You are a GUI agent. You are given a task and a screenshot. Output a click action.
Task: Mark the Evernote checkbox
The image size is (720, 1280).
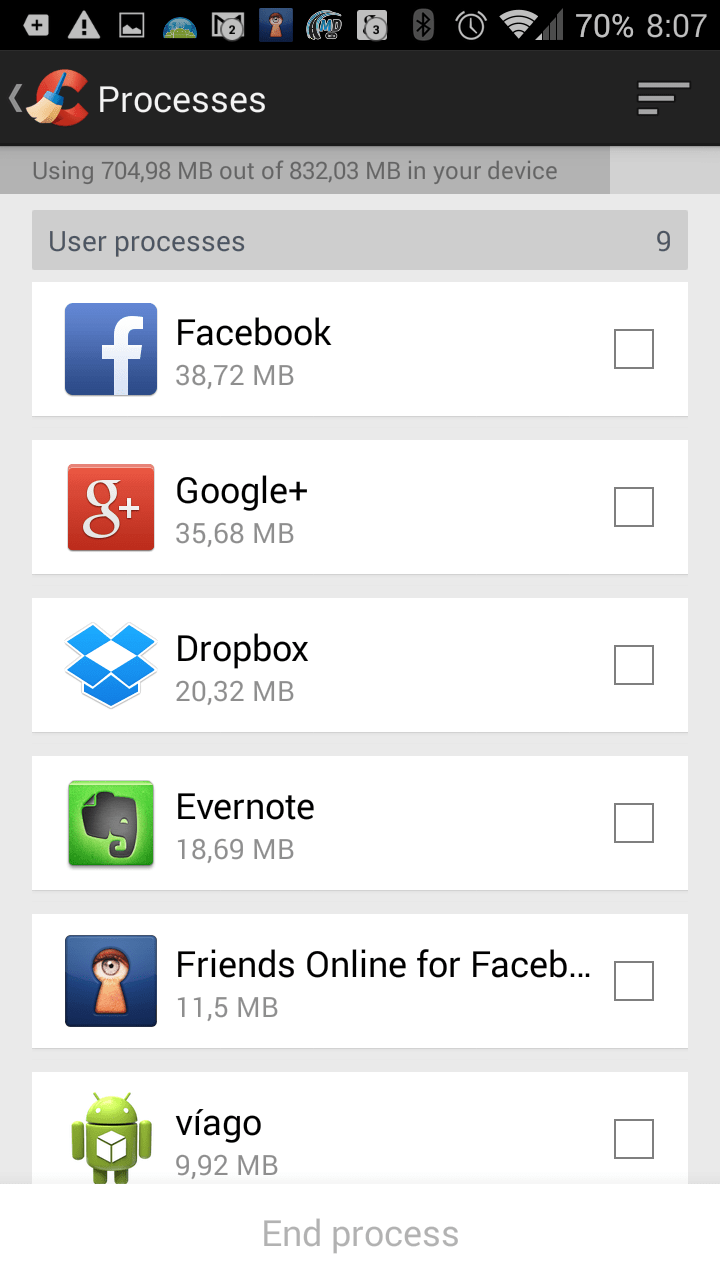pyautogui.click(x=634, y=823)
